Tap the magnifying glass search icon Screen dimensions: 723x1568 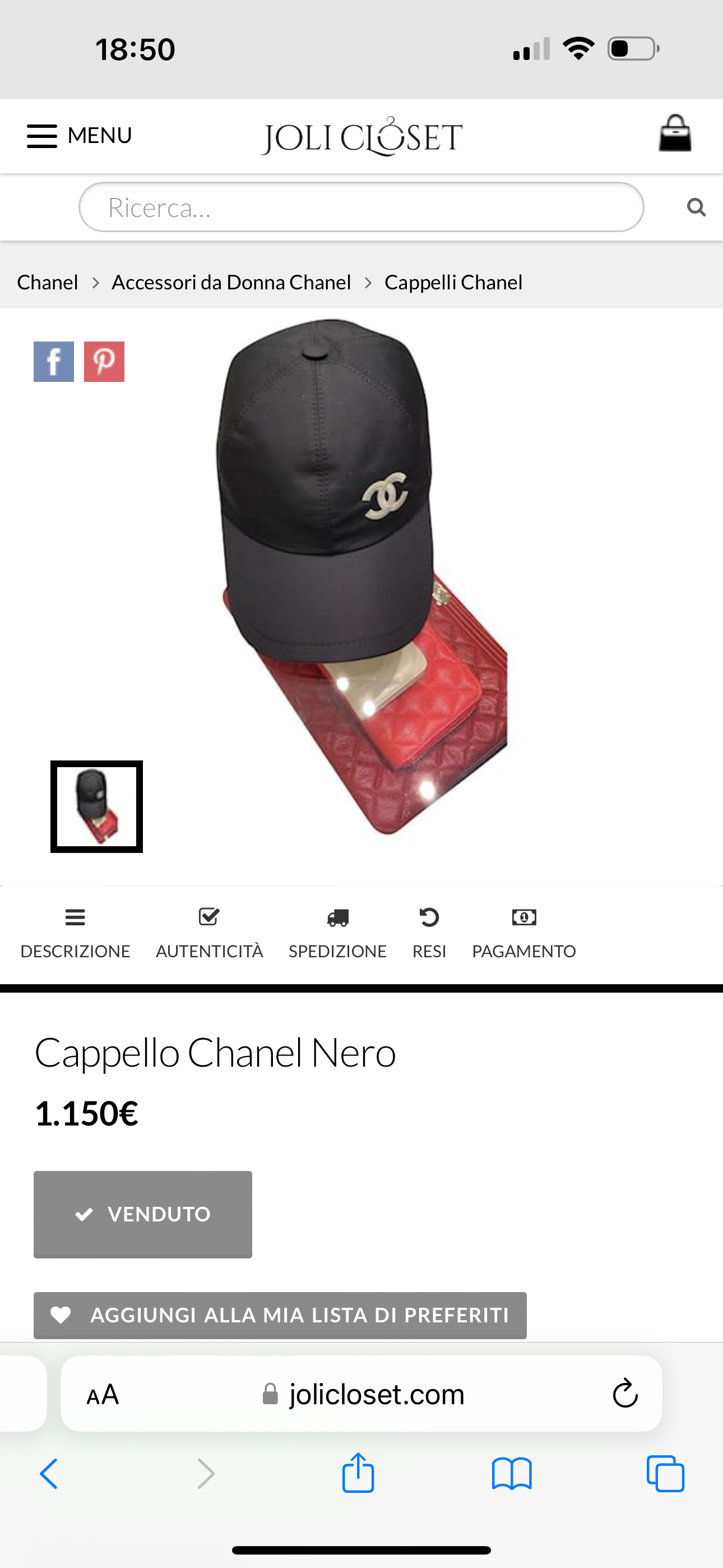[696, 207]
